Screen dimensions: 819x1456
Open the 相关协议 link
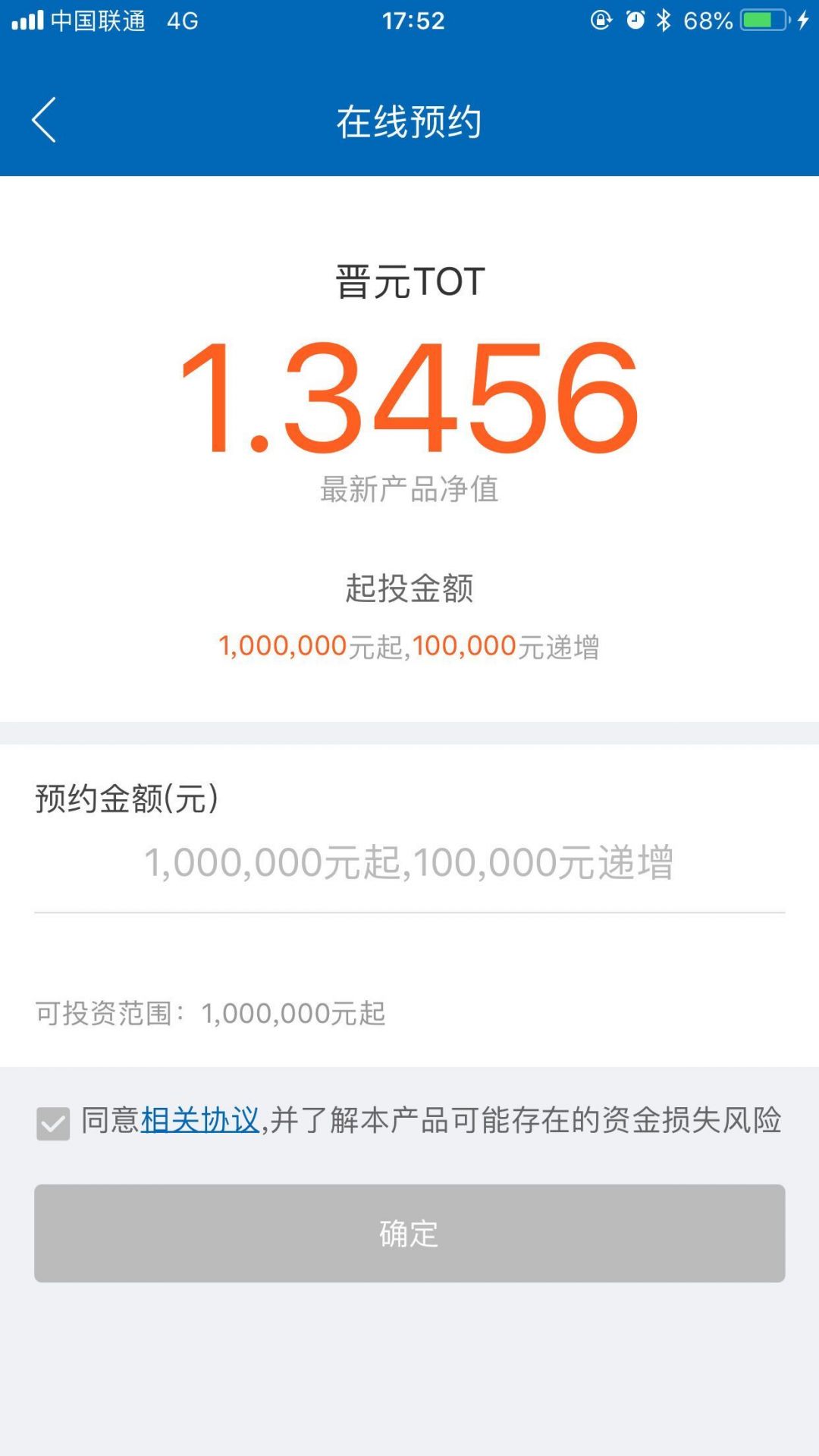(x=200, y=1120)
